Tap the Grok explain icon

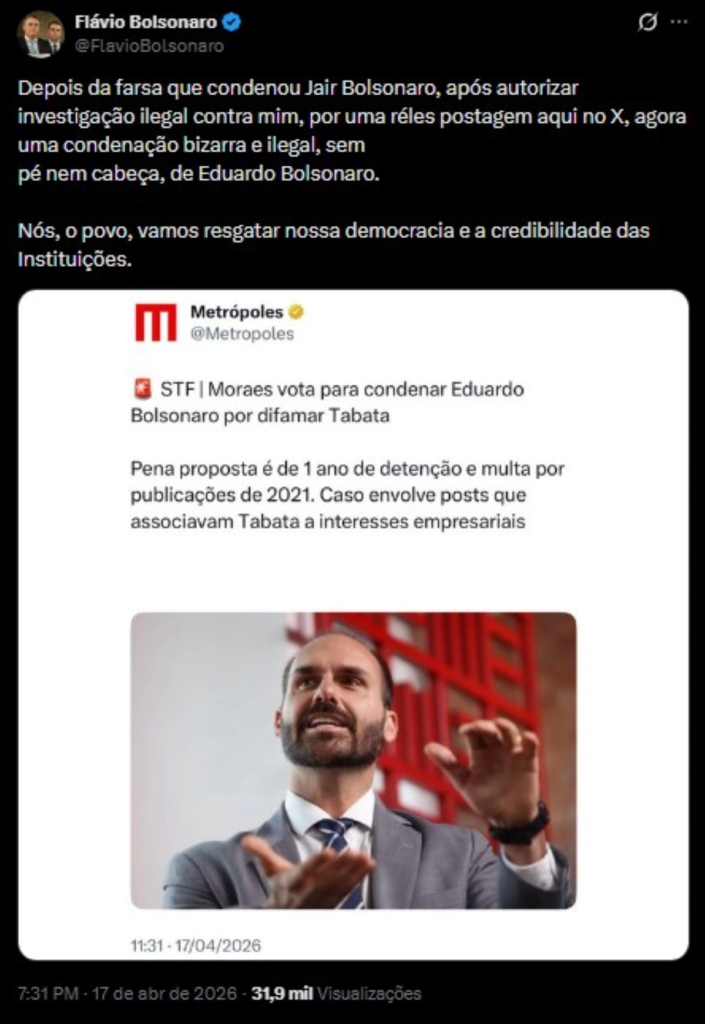(x=647, y=23)
